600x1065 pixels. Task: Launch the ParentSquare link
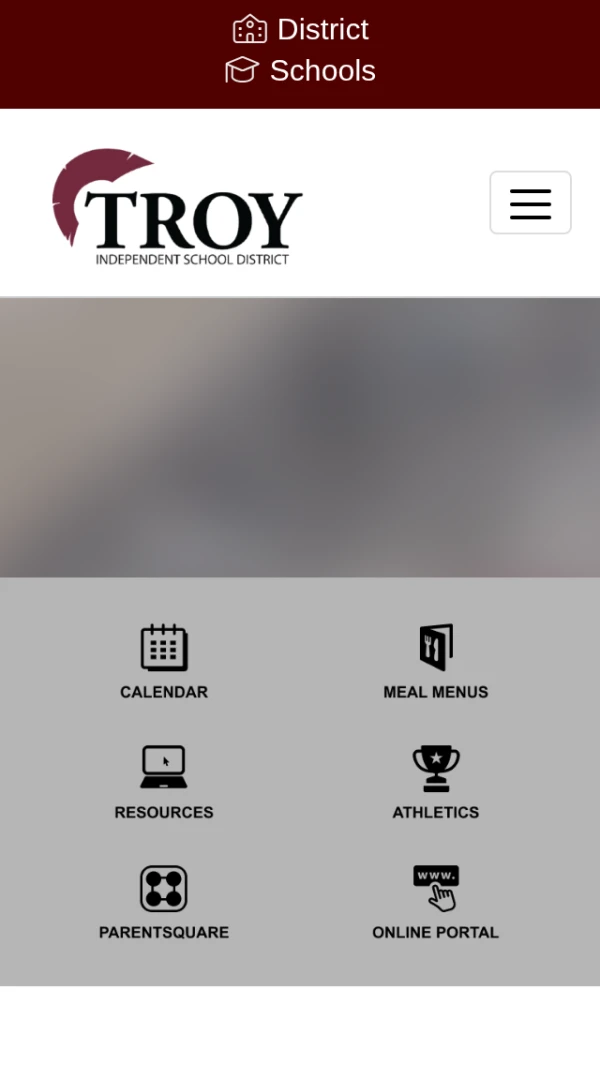click(x=164, y=902)
